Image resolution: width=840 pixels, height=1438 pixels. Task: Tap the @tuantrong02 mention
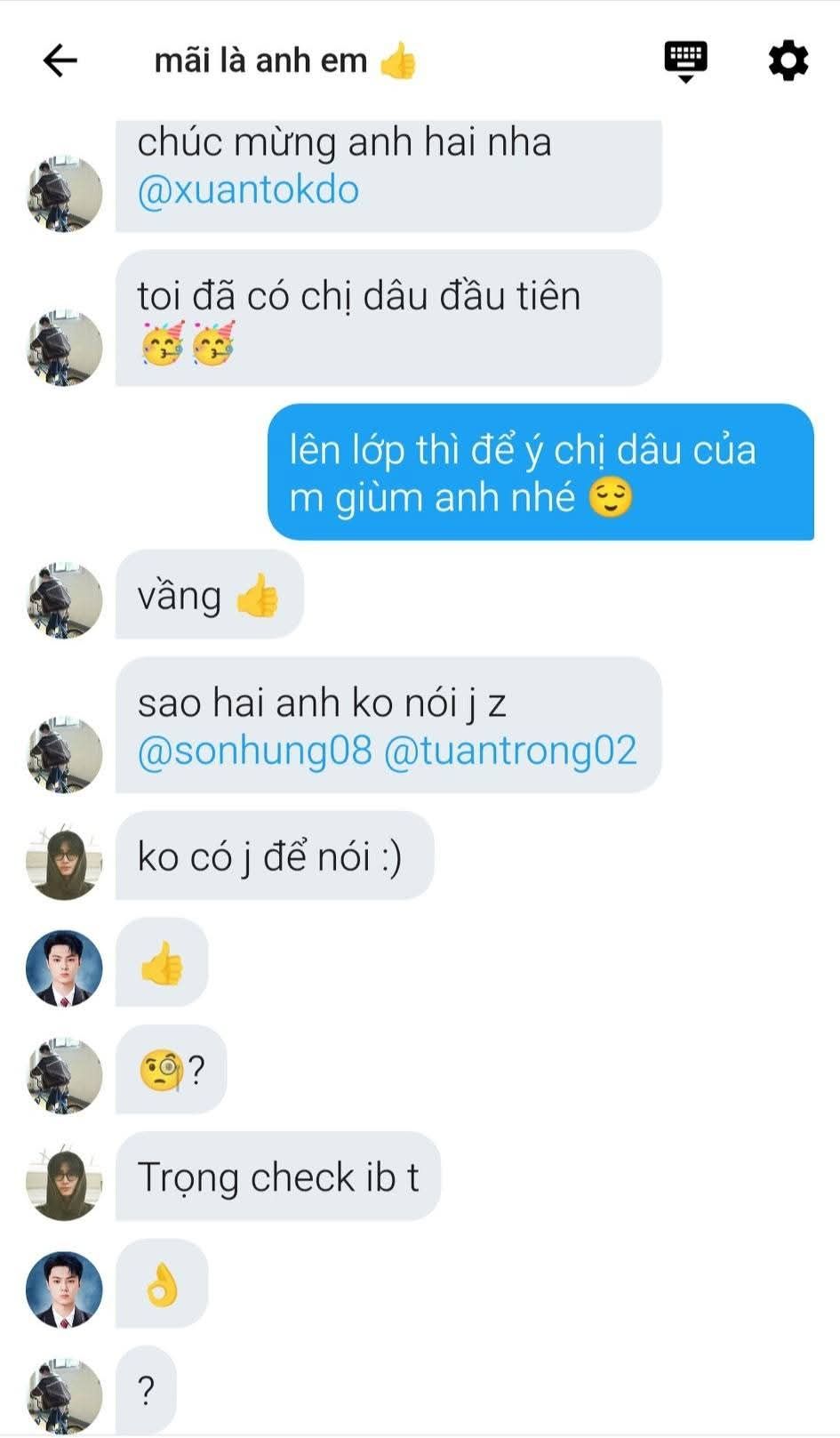pos(510,751)
